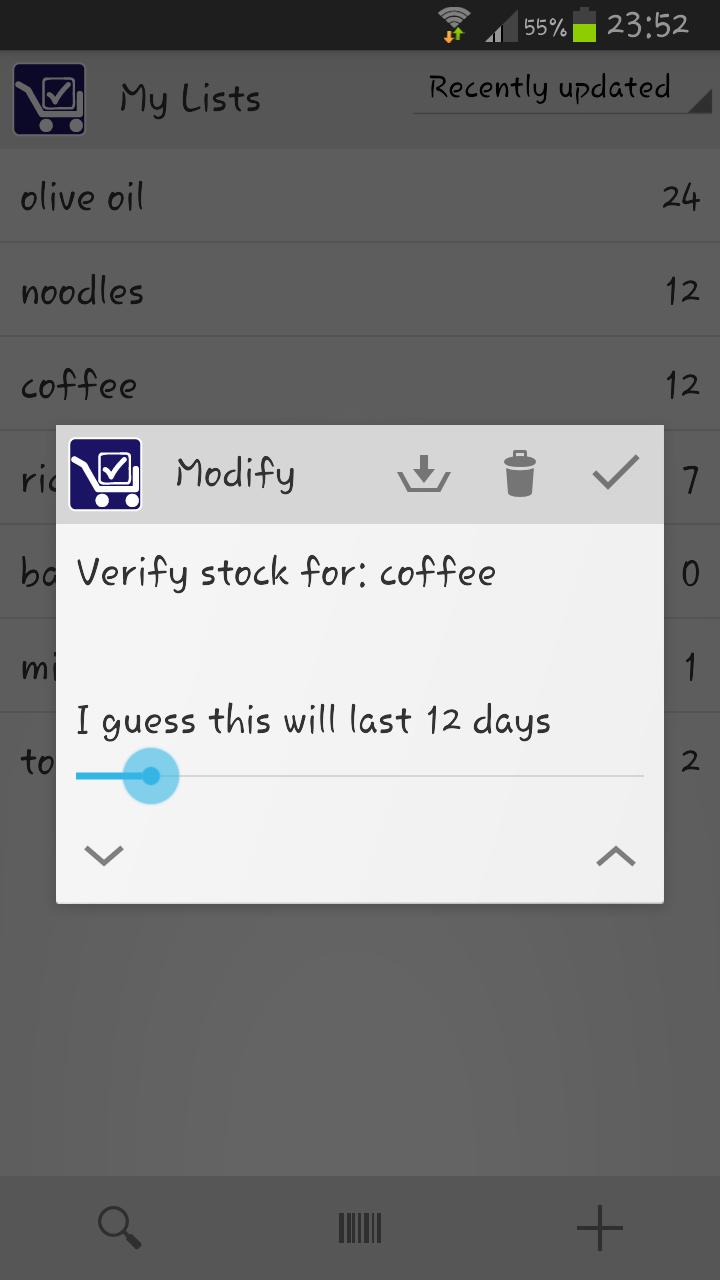Tap the shopping cart logo in the Modify dialog
The image size is (720, 1280).
coord(105,474)
